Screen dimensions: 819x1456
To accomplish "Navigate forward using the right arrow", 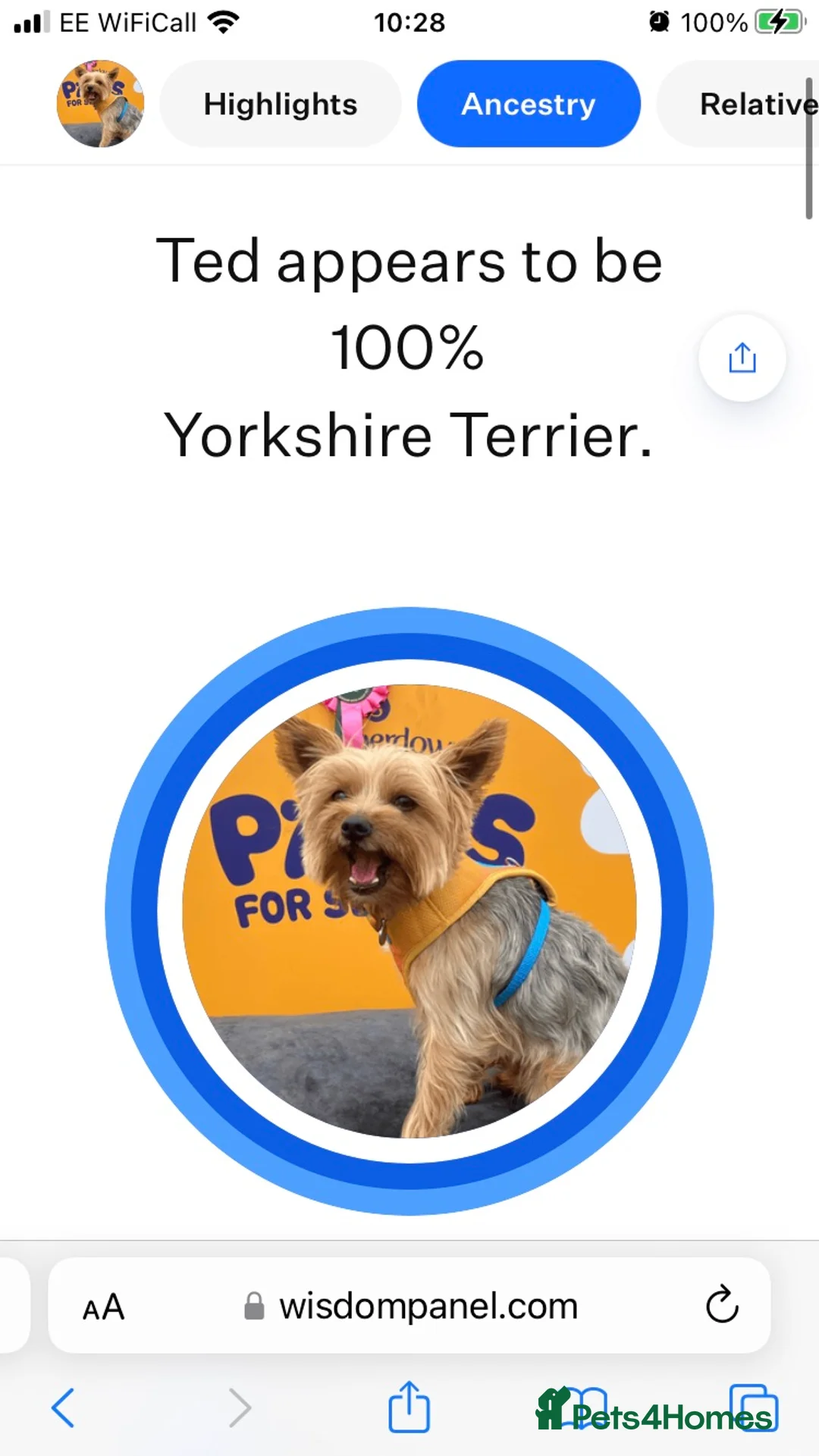I will (240, 1406).
